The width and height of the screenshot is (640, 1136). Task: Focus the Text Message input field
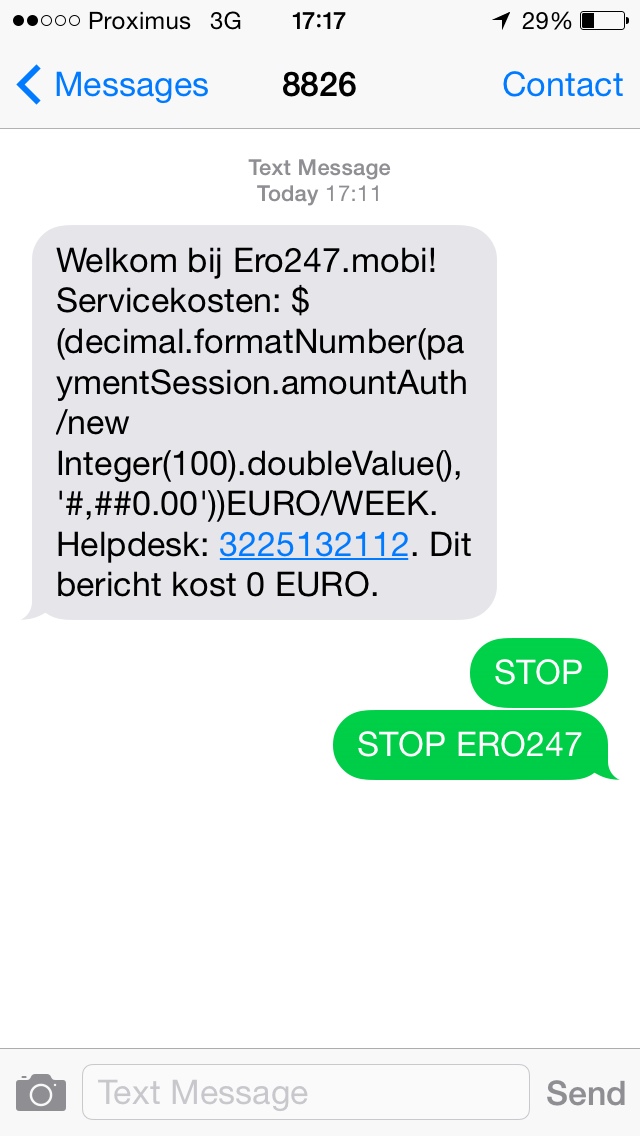click(x=305, y=1092)
